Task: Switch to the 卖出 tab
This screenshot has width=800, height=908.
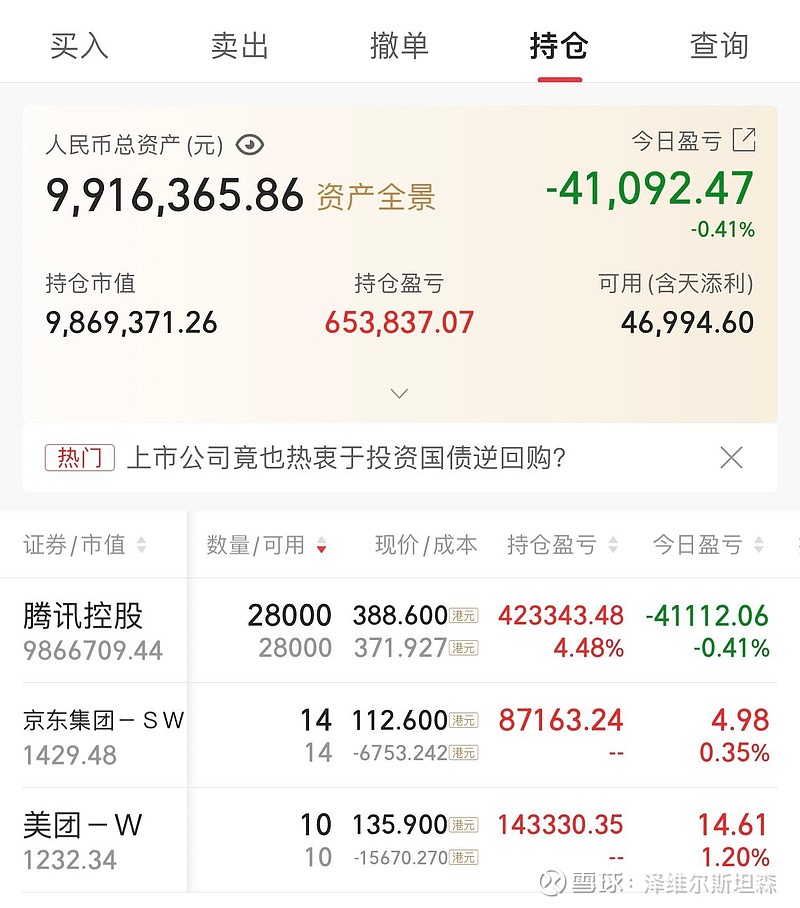Action: [240, 44]
